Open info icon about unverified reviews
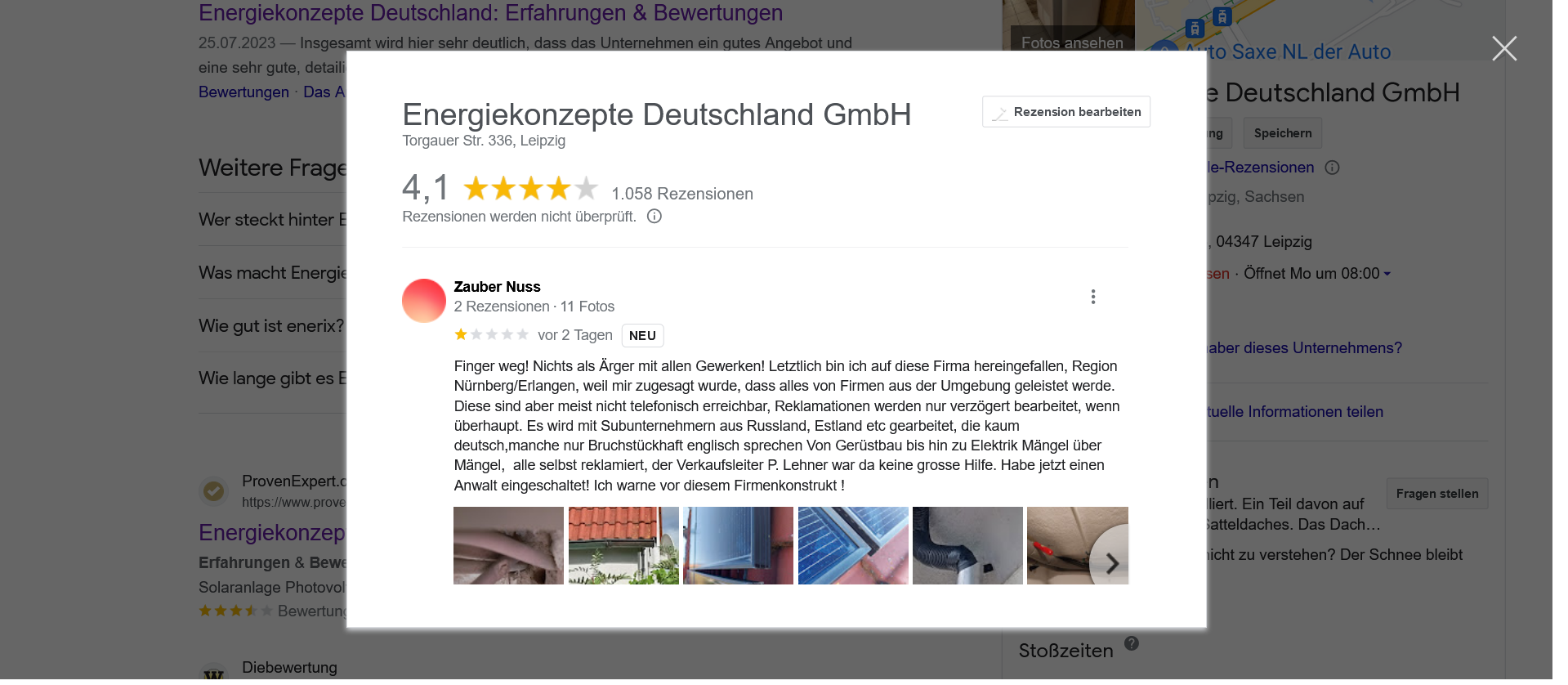This screenshot has height=685, width=1568. pos(654,217)
